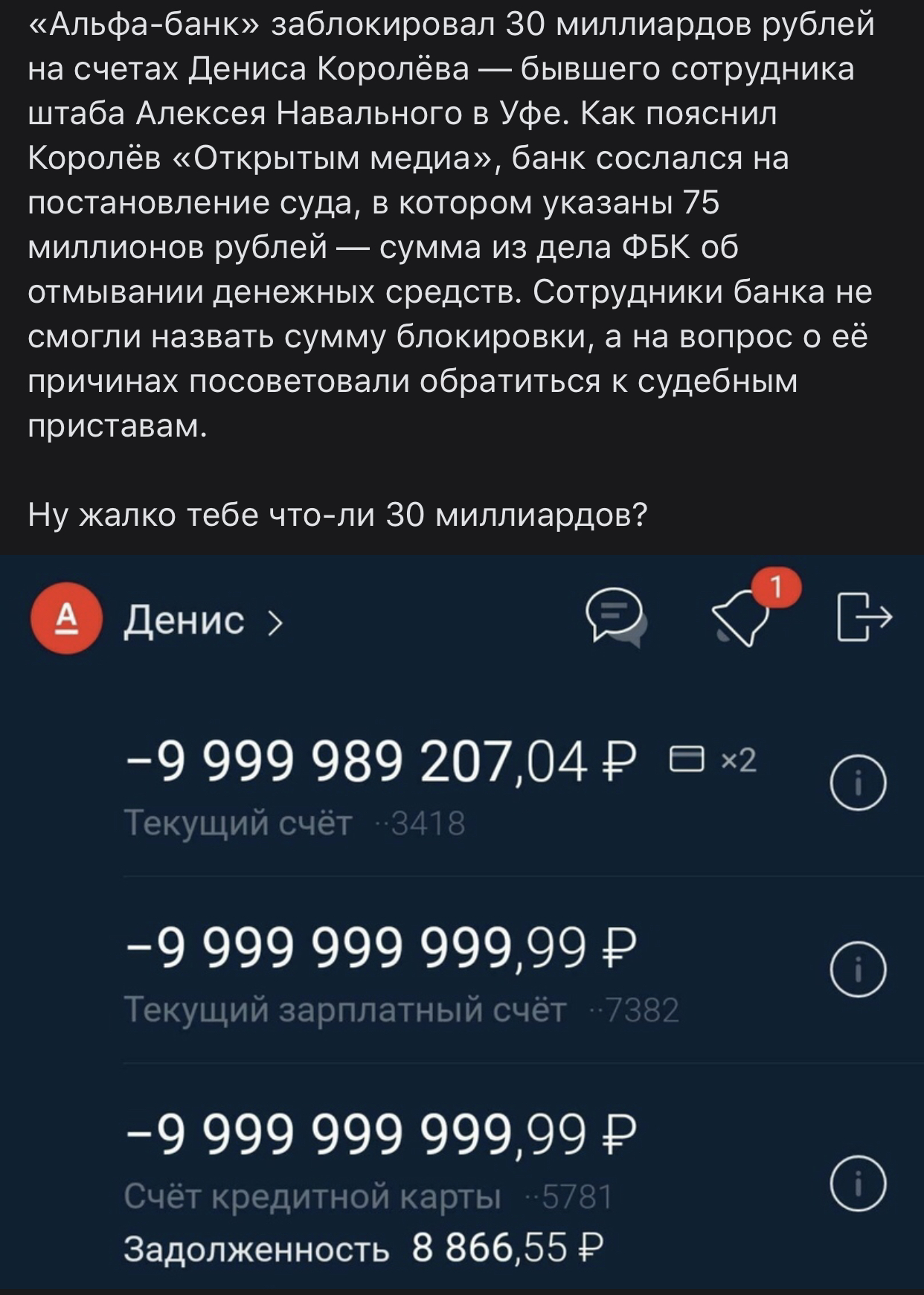Open the attached Alfa-Bank balance screenshot
This screenshot has width=924, height=1295.
461,922
